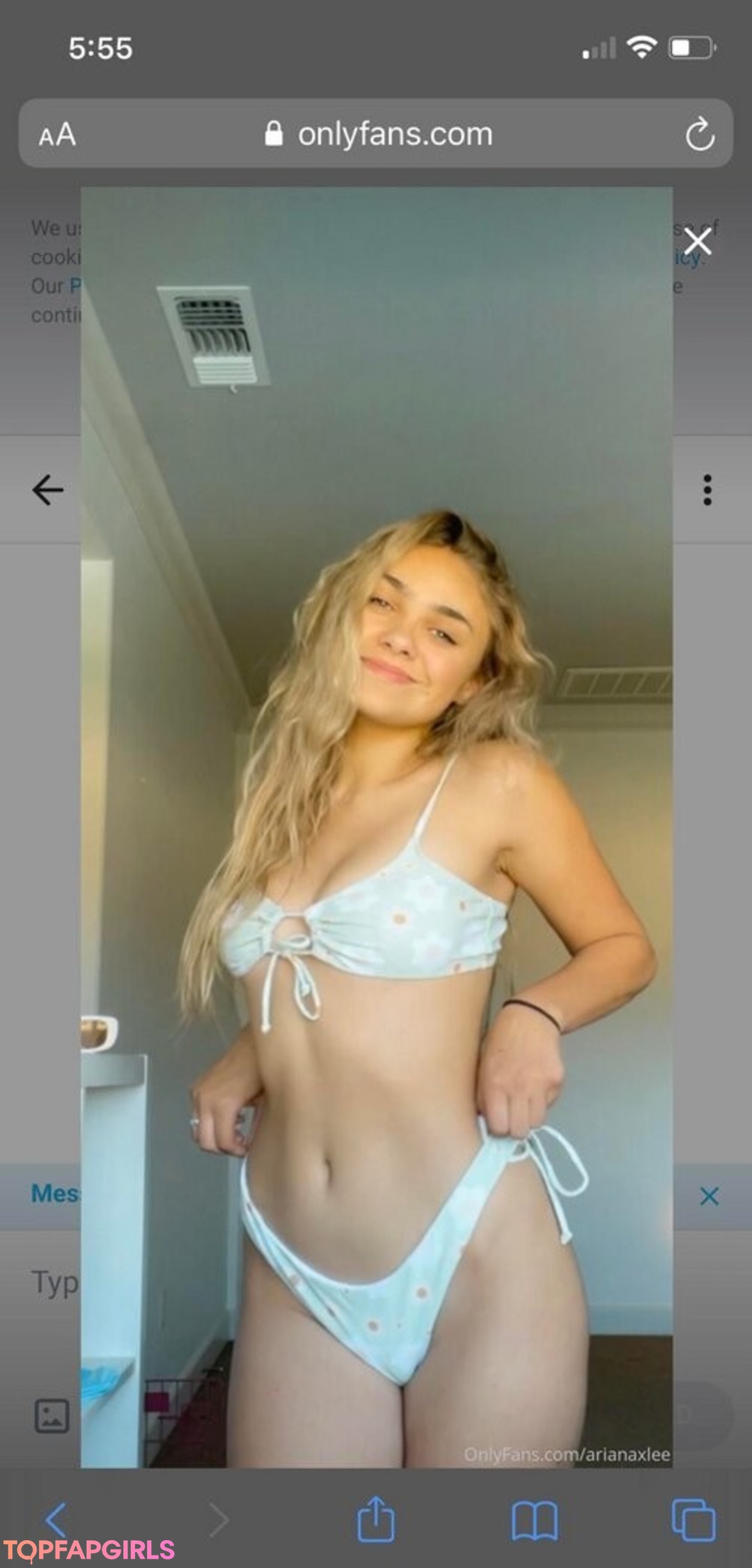This screenshot has width=752, height=1568.
Task: Reload the page in Safari
Action: click(699, 134)
